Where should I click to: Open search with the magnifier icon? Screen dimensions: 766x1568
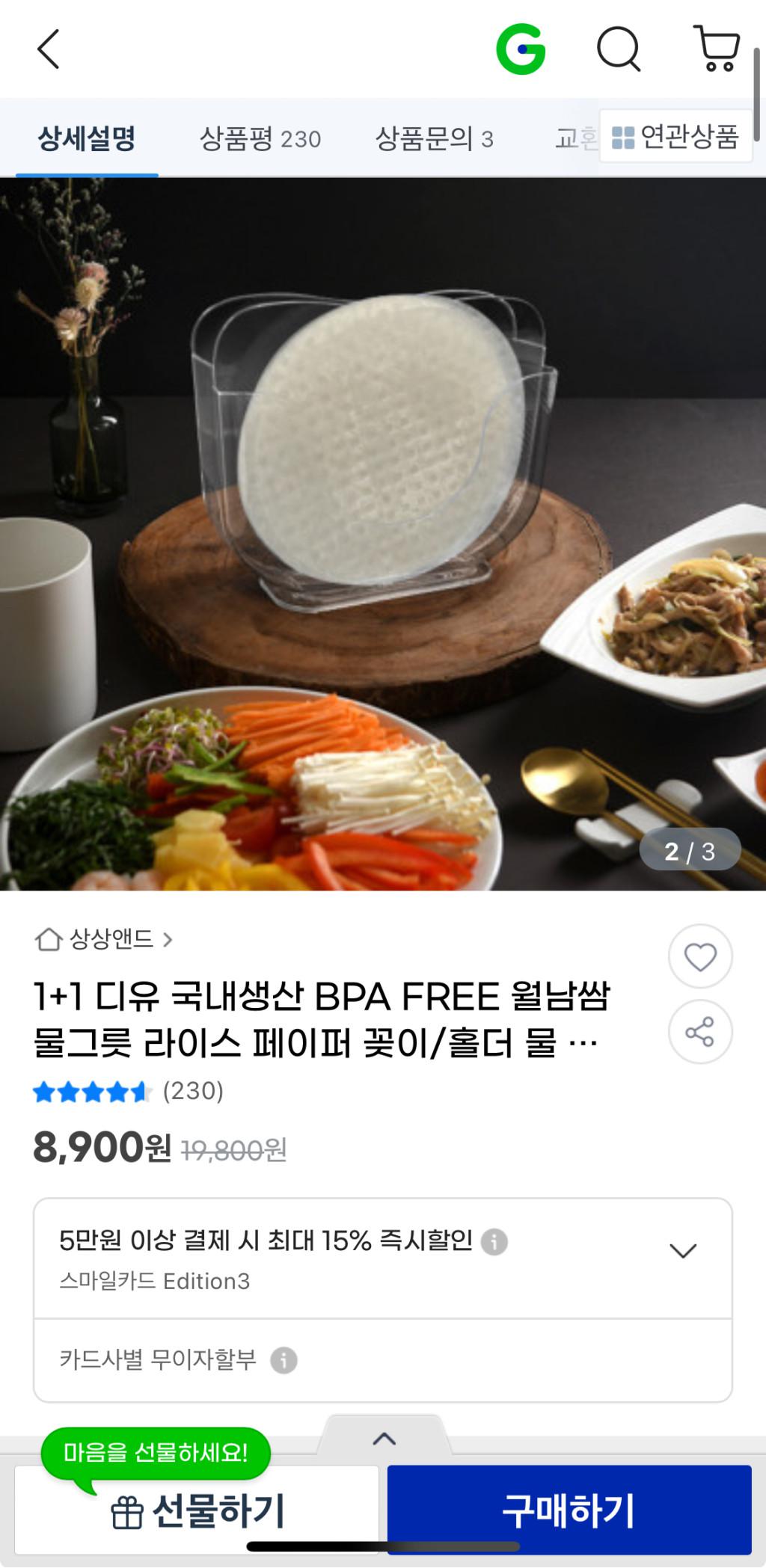(x=618, y=50)
